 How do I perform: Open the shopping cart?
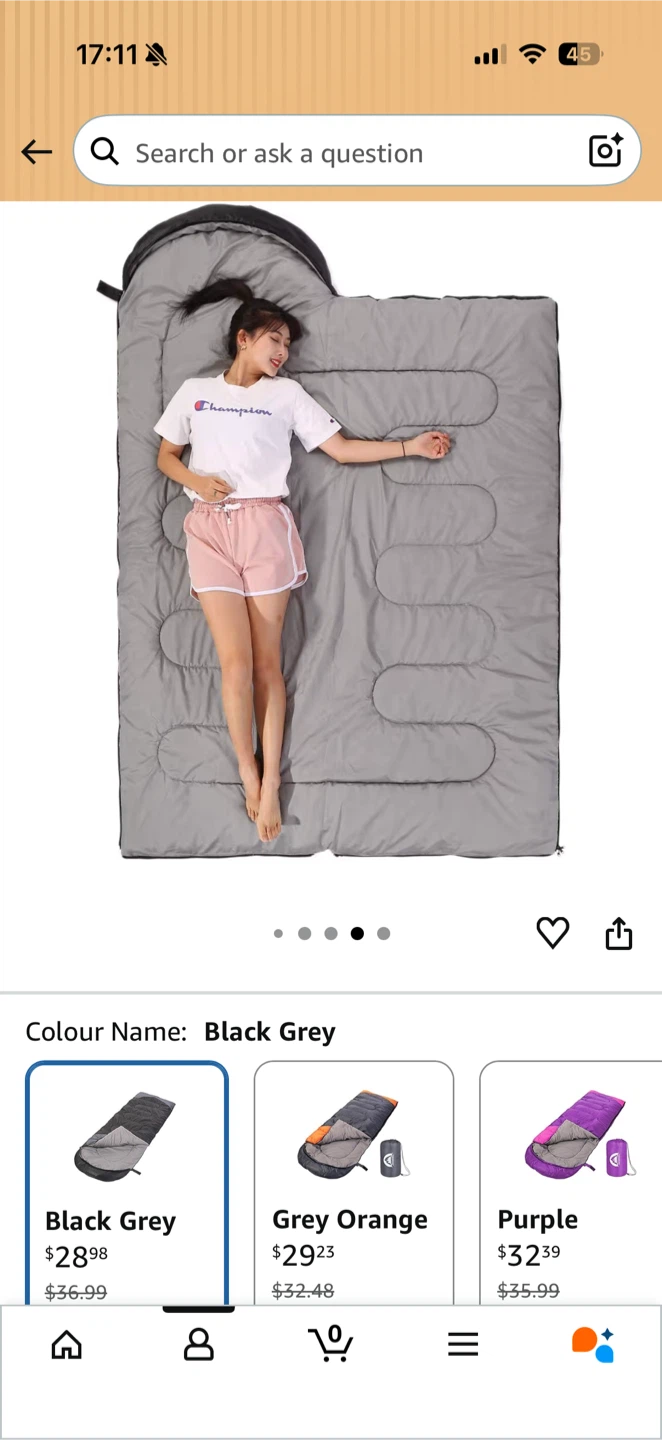[x=331, y=1343]
